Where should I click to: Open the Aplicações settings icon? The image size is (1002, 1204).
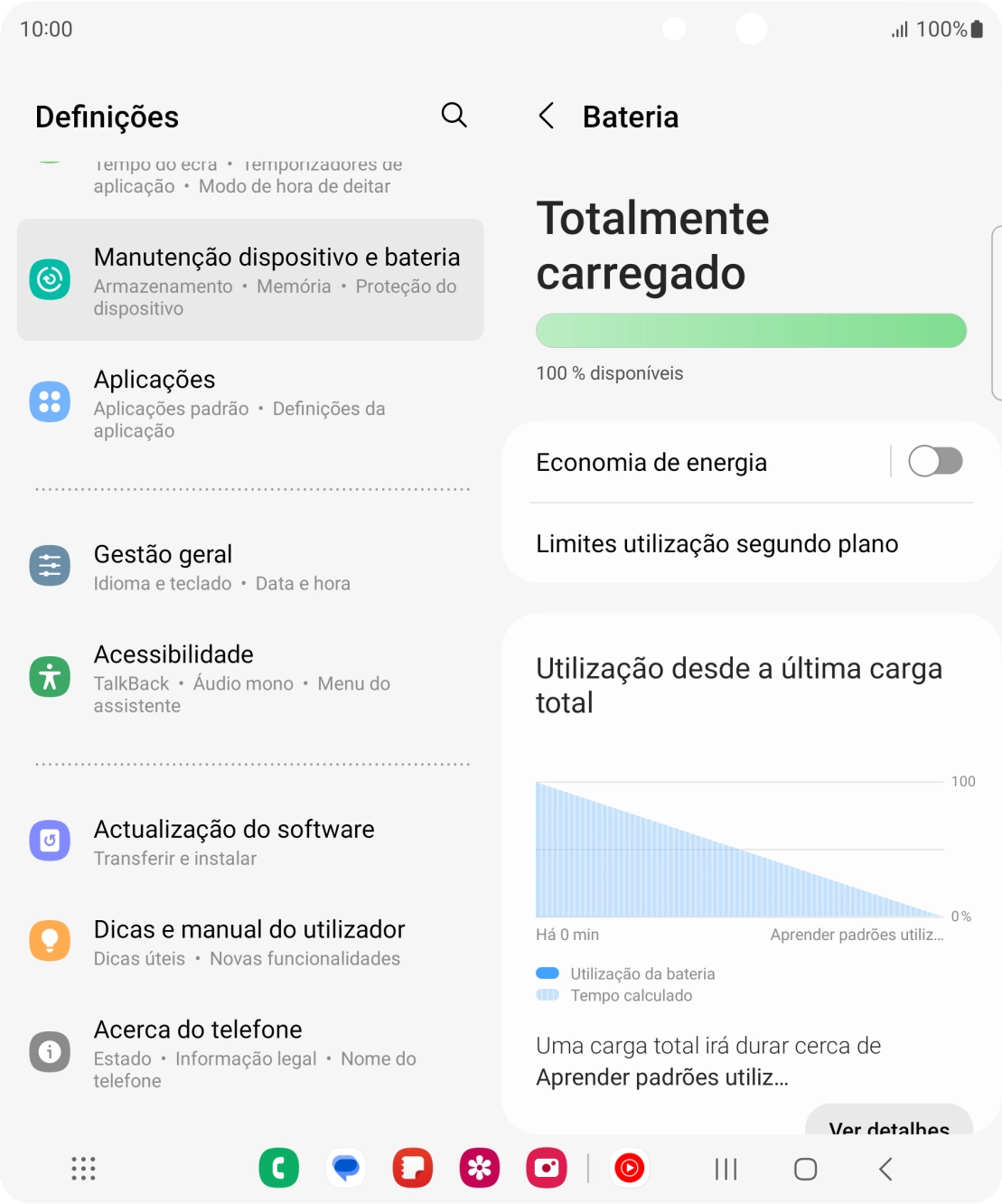click(x=50, y=401)
